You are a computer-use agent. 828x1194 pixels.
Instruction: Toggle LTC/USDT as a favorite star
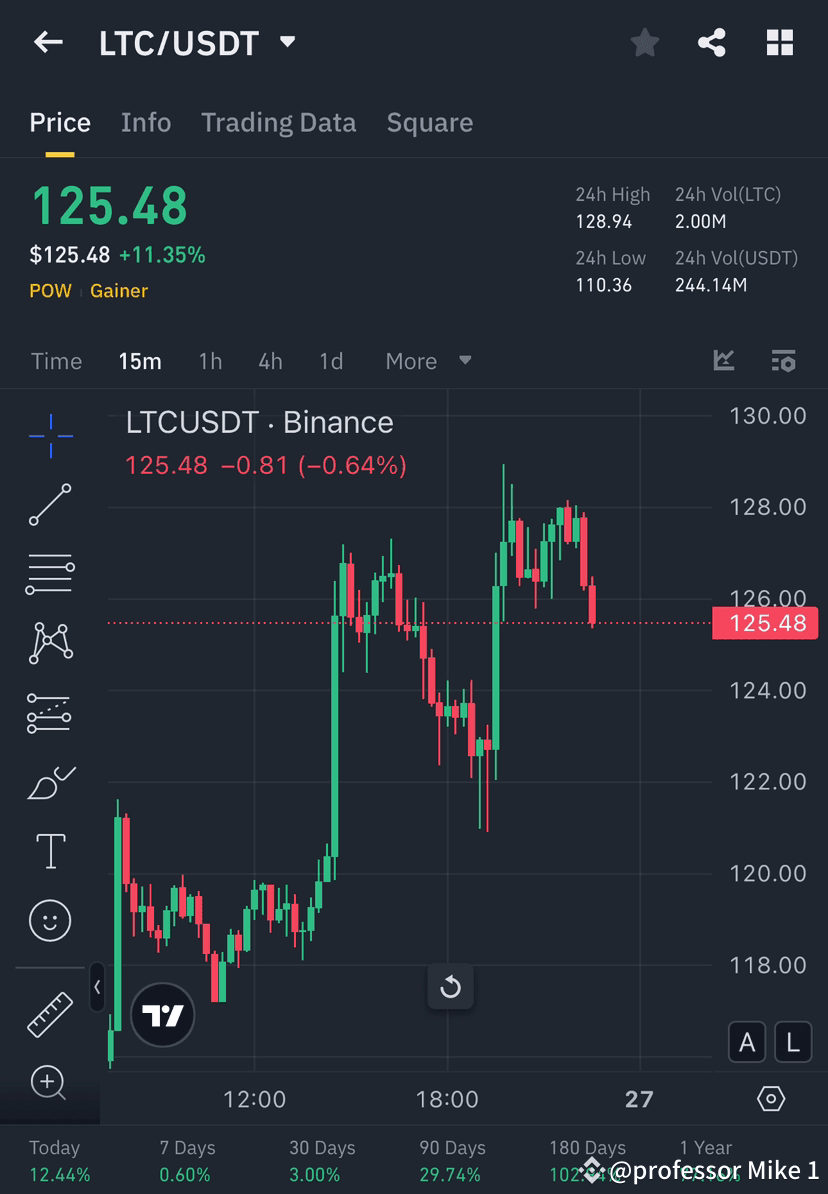644,42
